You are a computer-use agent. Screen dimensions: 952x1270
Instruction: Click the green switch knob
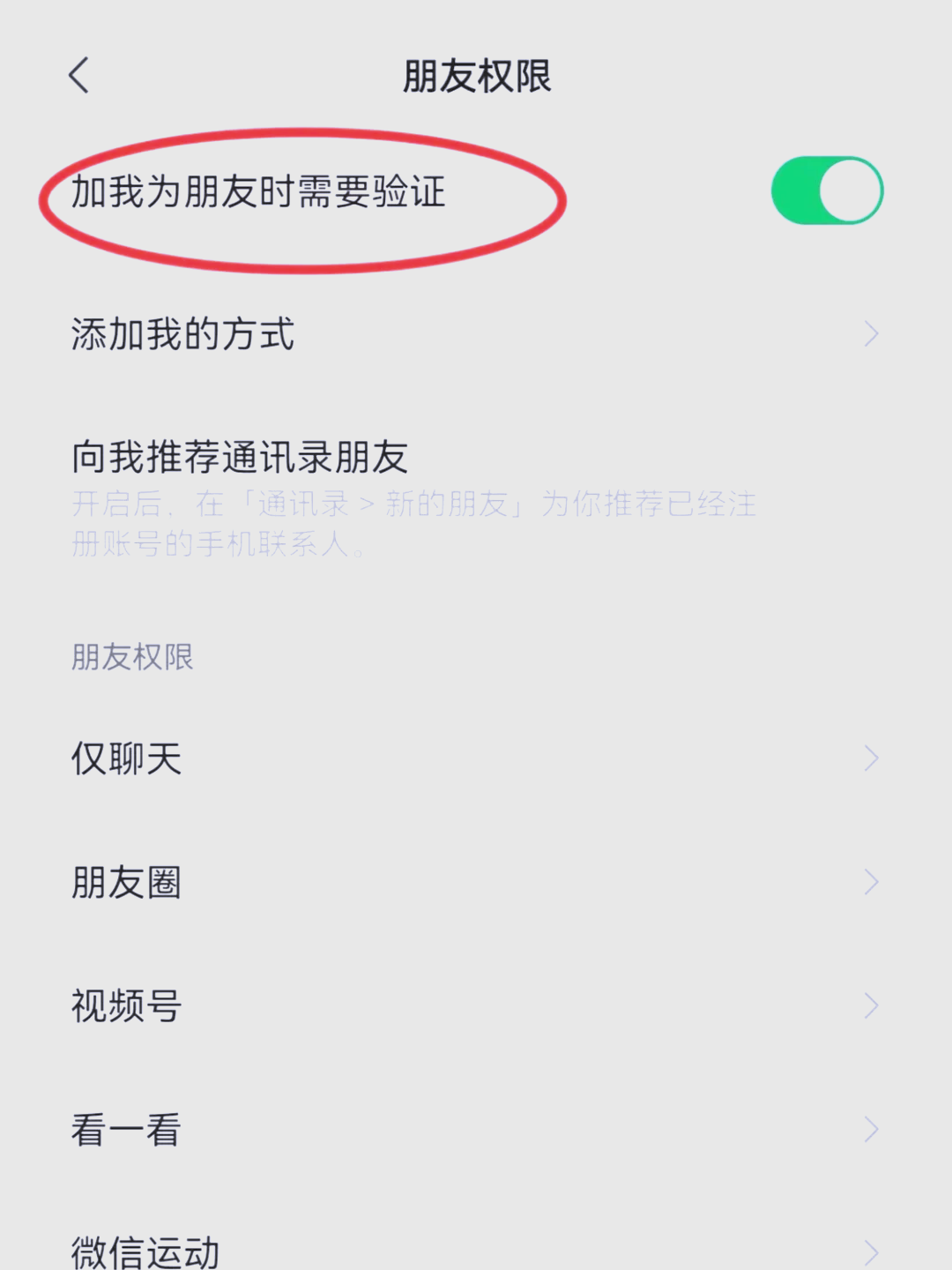(x=846, y=190)
